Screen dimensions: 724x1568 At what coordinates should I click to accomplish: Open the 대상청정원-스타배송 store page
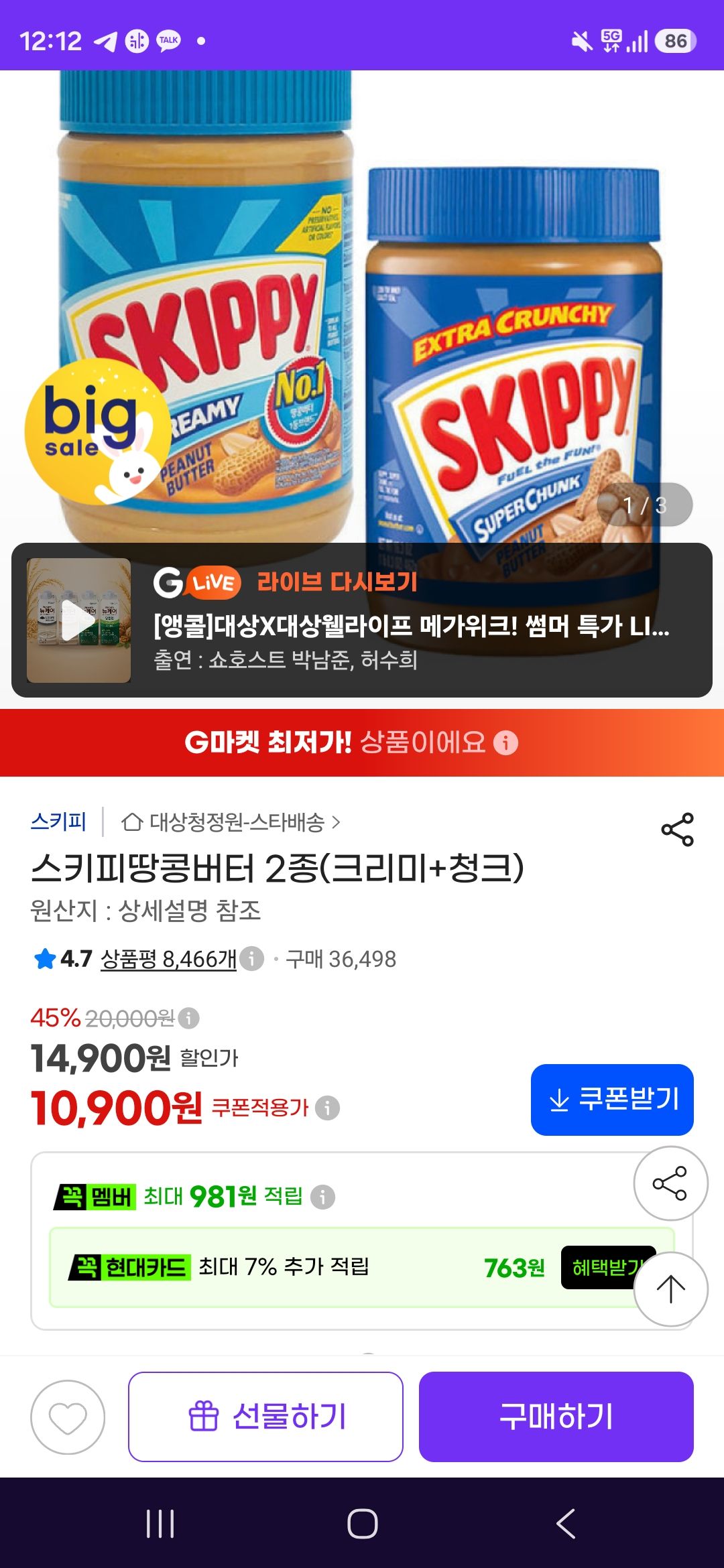click(x=231, y=822)
